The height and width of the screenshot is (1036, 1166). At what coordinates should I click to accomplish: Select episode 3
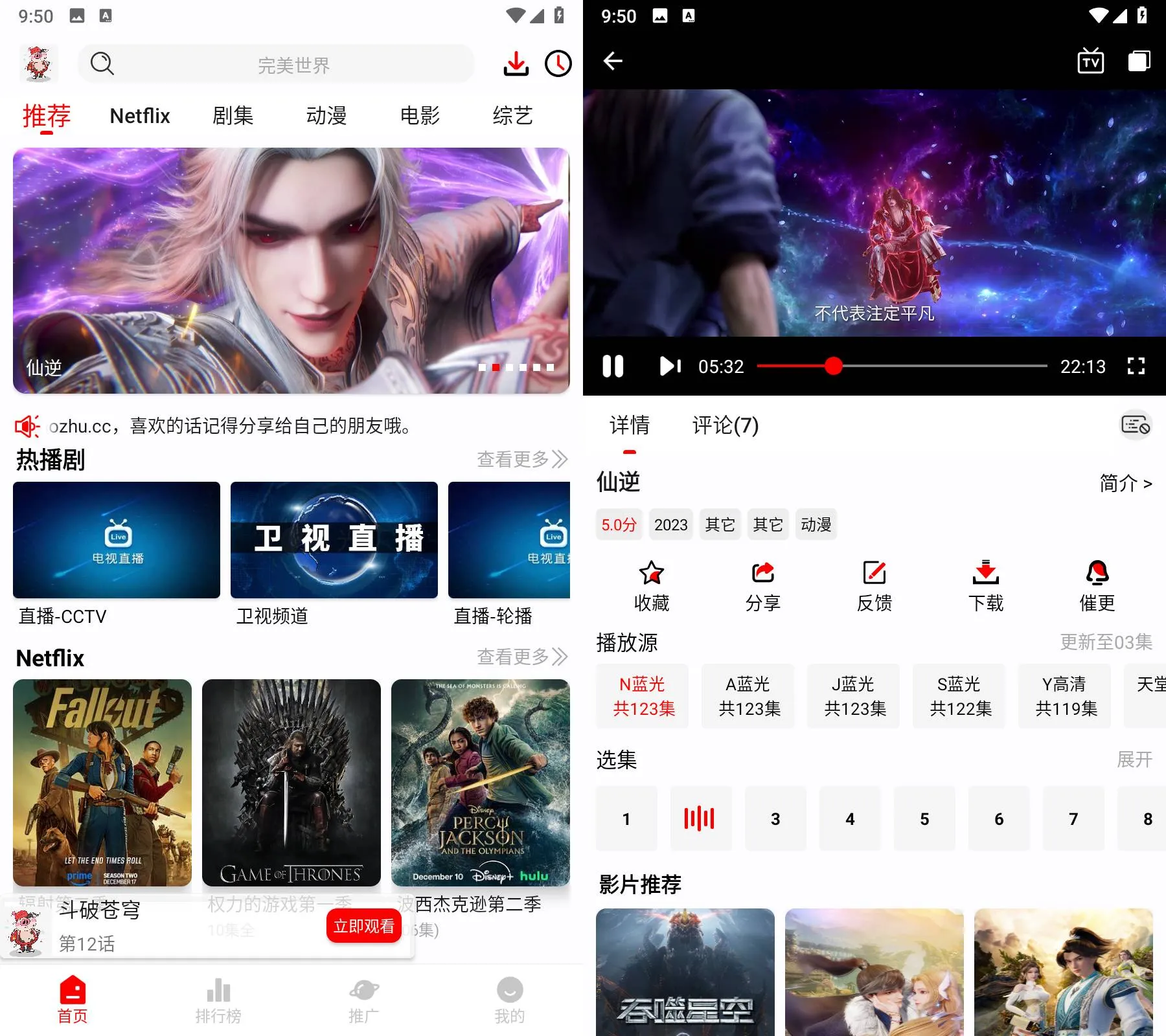point(775,819)
